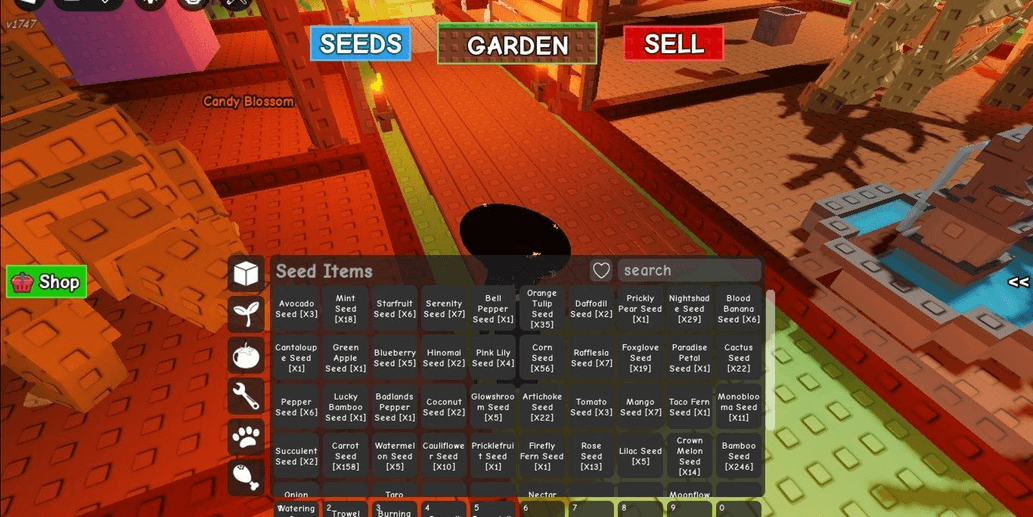Image resolution: width=1033 pixels, height=517 pixels.
Task: Switch to the seedling seeds category
Action: click(x=246, y=313)
